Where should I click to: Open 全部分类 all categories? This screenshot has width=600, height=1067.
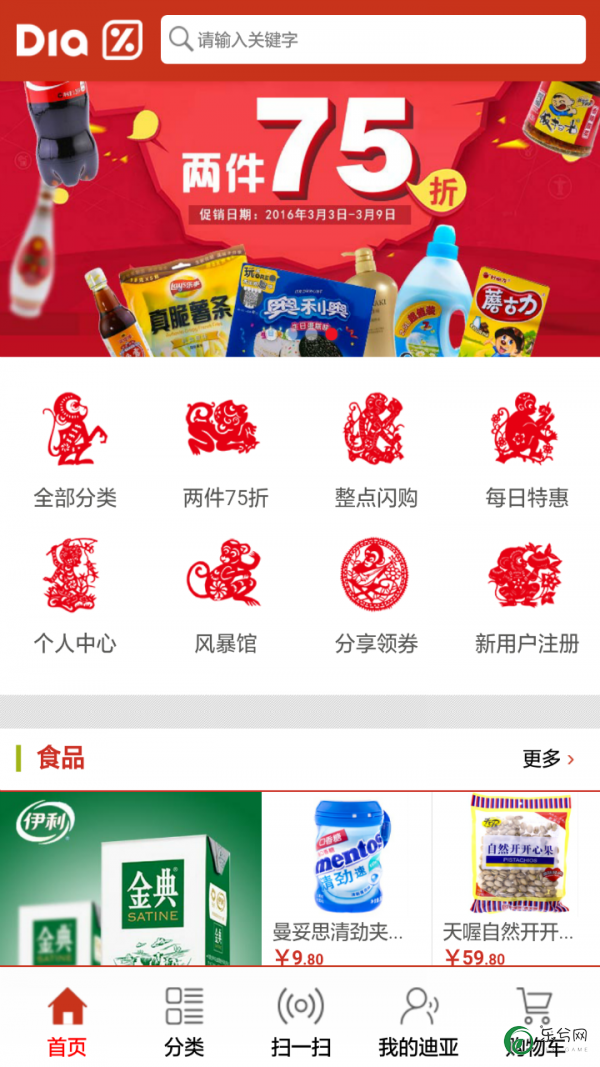[75, 450]
